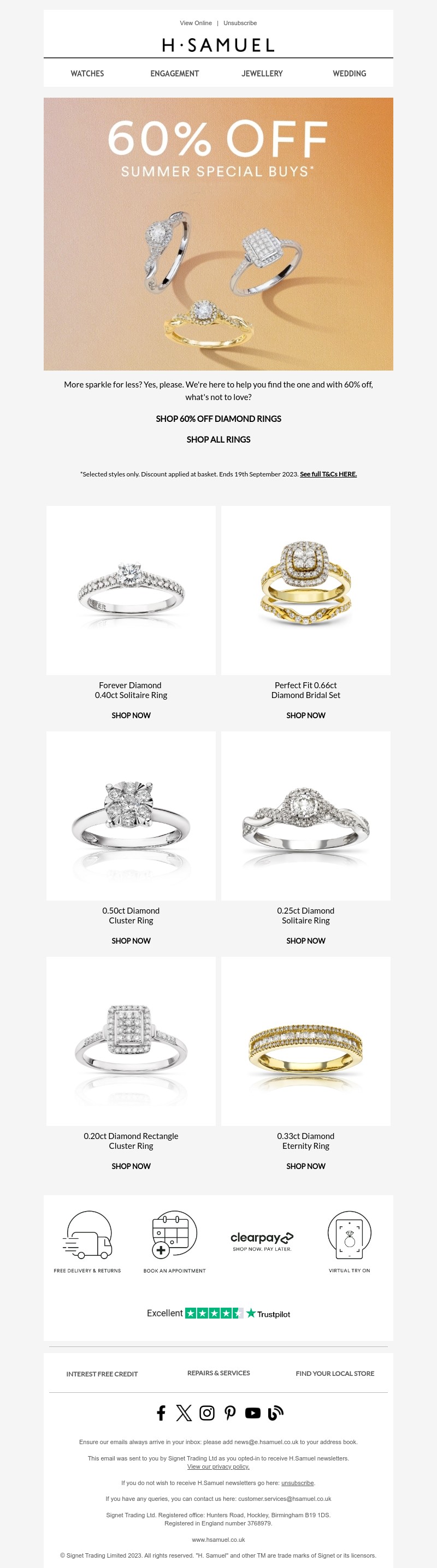Shop 60% off diamond rings
The image size is (437, 1568).
pyautogui.click(x=218, y=419)
